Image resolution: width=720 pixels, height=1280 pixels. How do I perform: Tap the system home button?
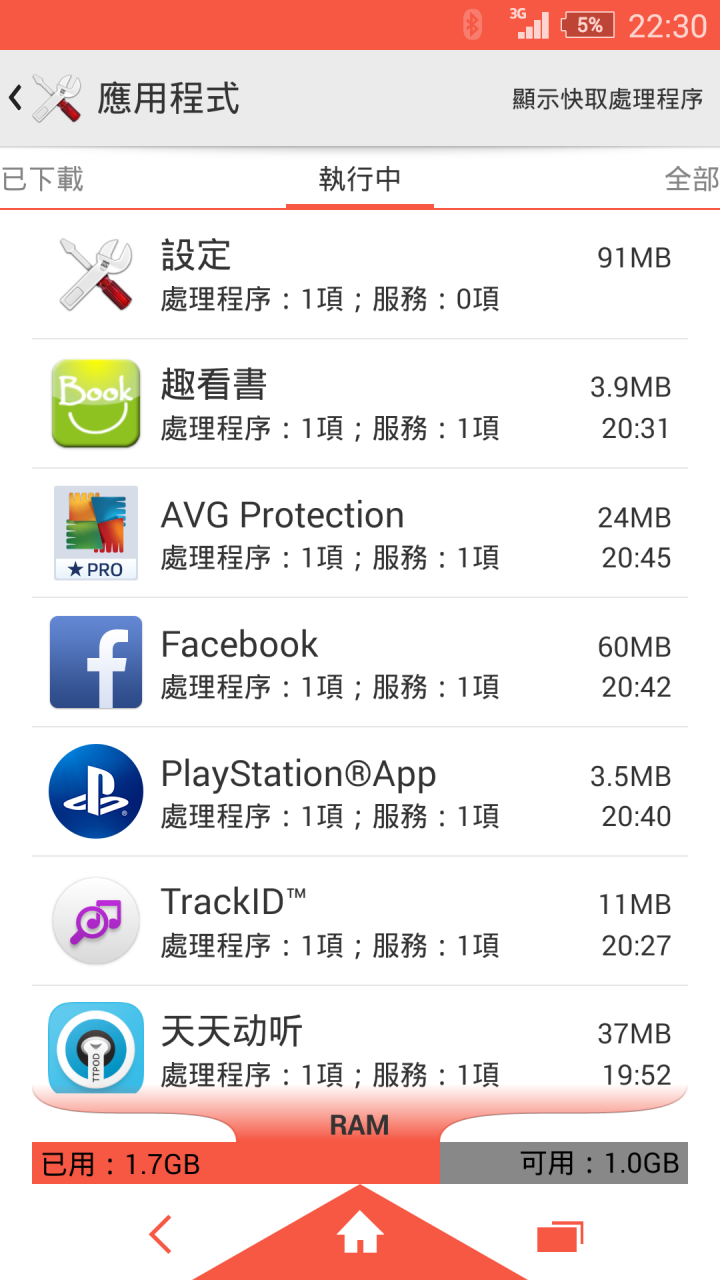pyautogui.click(x=360, y=1237)
